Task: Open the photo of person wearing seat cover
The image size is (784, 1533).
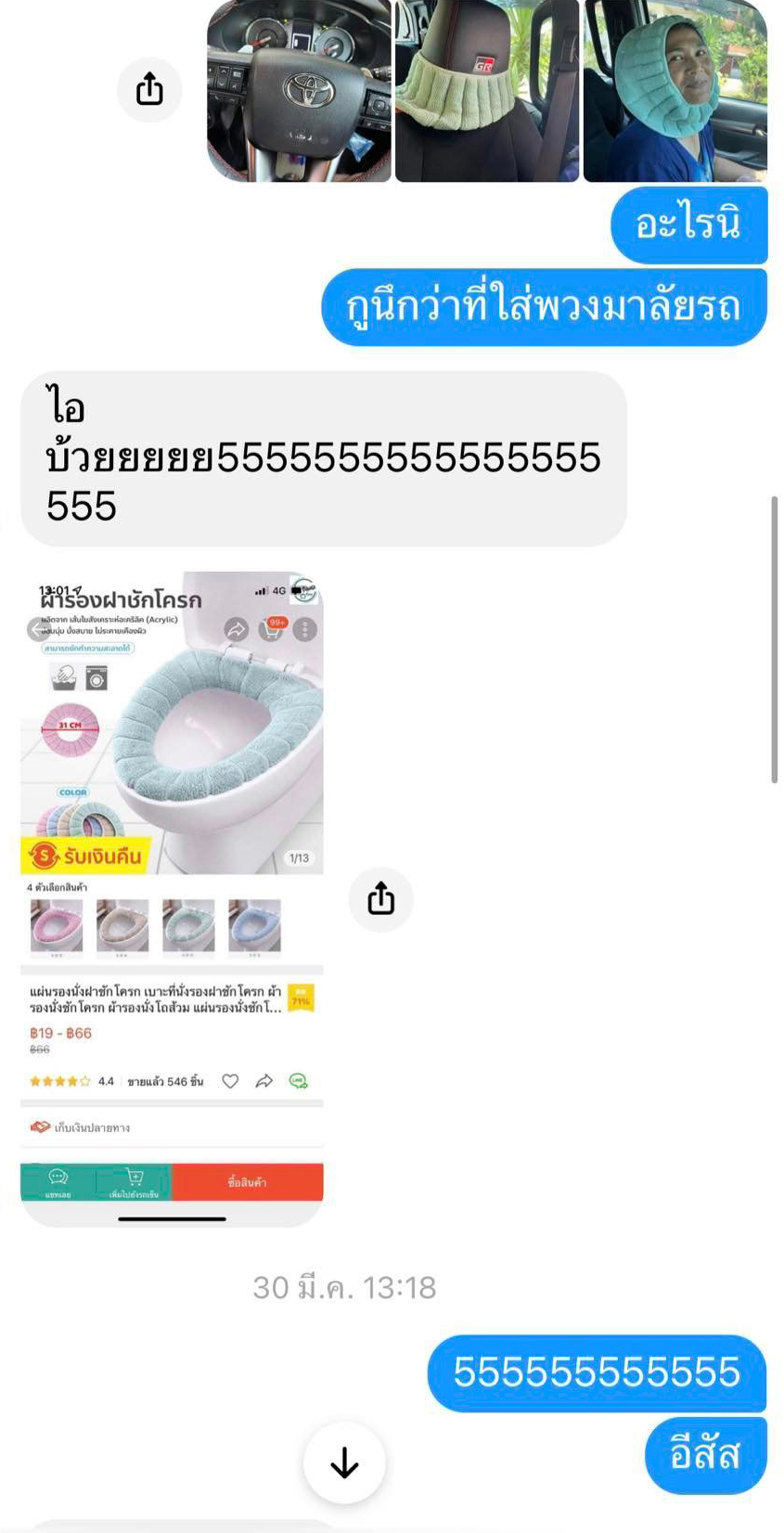Action: click(x=675, y=91)
